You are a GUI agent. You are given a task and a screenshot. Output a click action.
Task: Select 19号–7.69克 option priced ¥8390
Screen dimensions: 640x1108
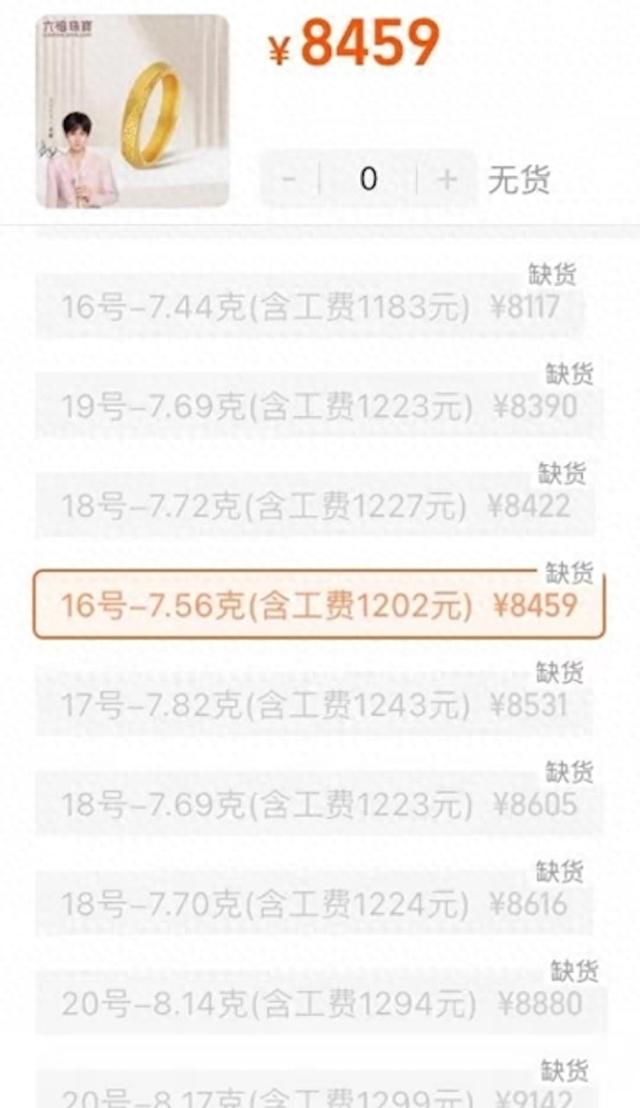pos(319,406)
